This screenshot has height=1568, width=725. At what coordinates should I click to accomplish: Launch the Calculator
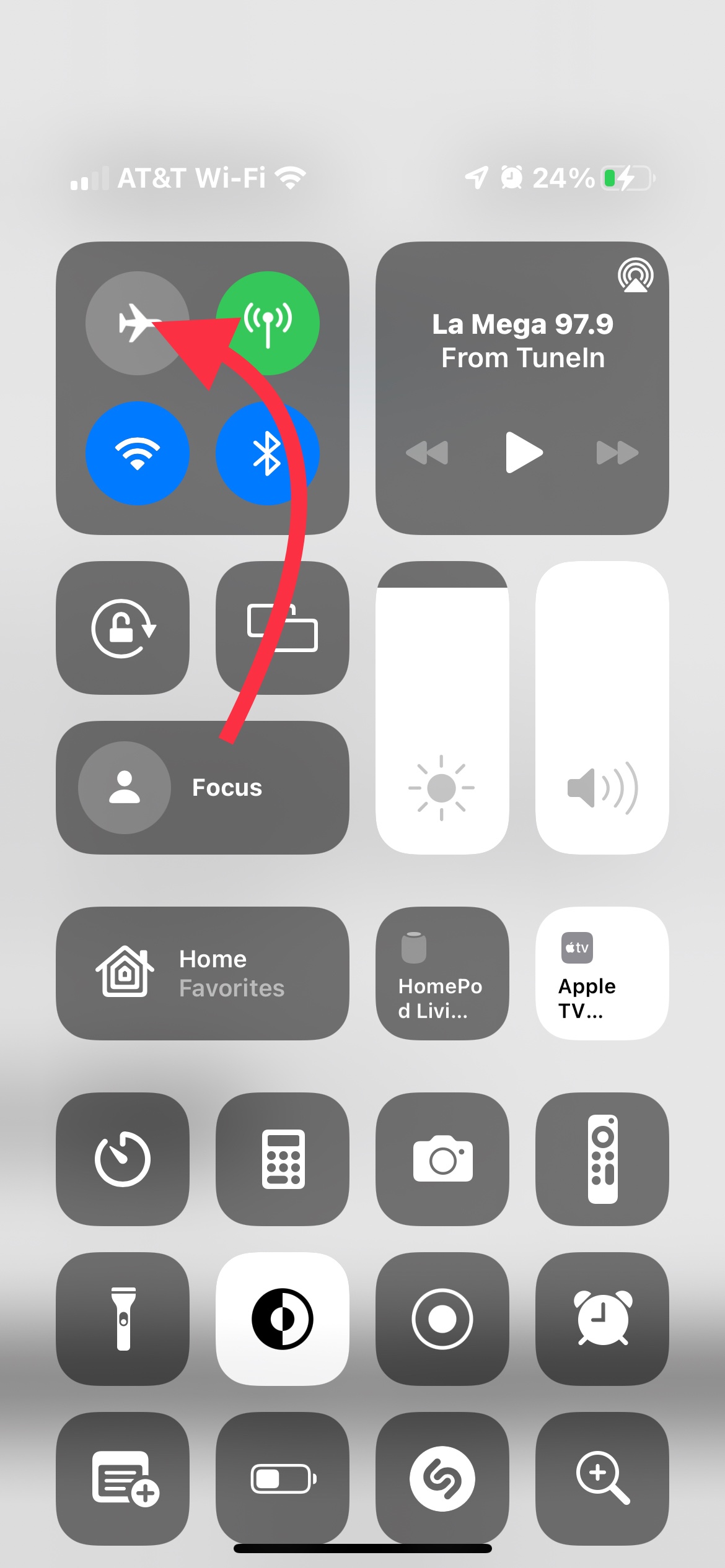[283, 1159]
